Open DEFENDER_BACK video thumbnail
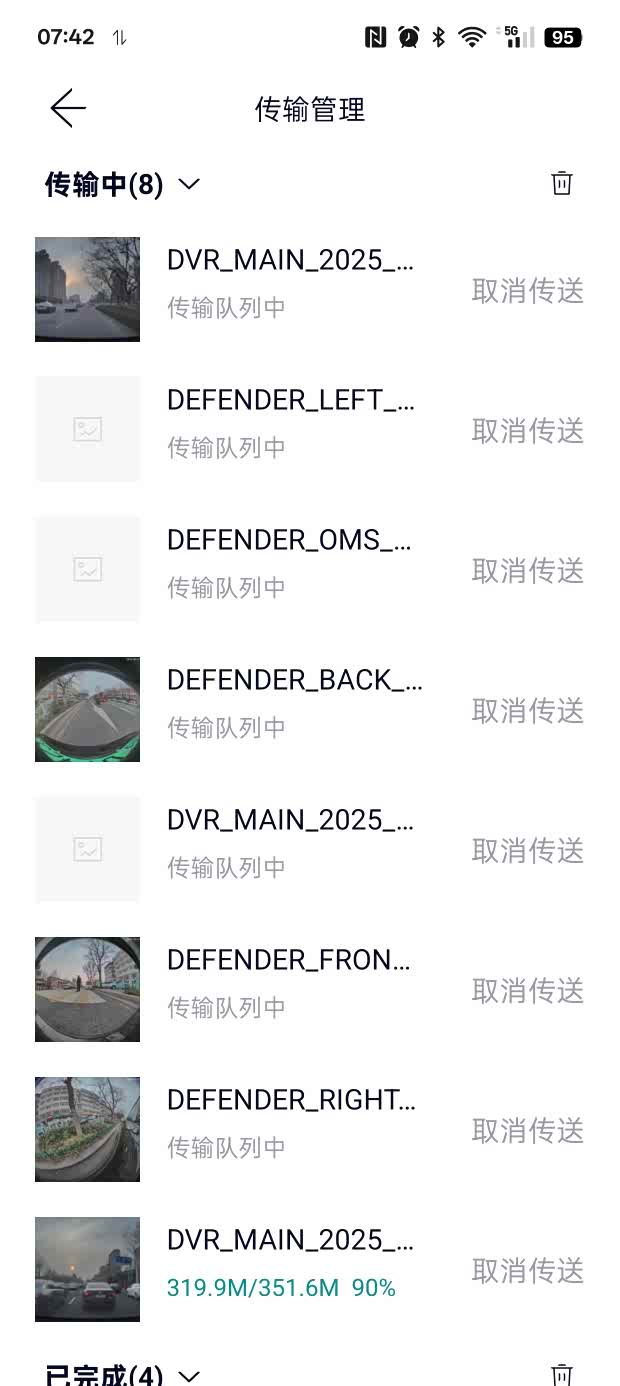The image size is (620, 1386). tap(87, 709)
